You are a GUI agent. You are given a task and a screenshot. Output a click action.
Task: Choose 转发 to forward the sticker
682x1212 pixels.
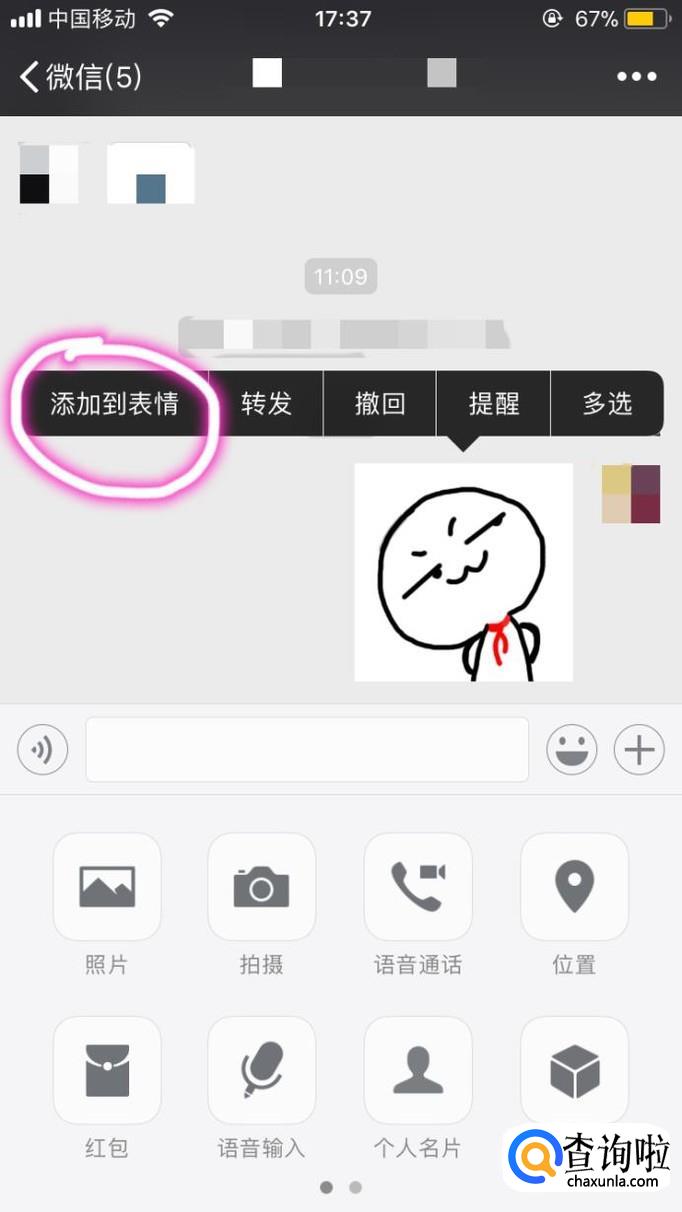[266, 403]
